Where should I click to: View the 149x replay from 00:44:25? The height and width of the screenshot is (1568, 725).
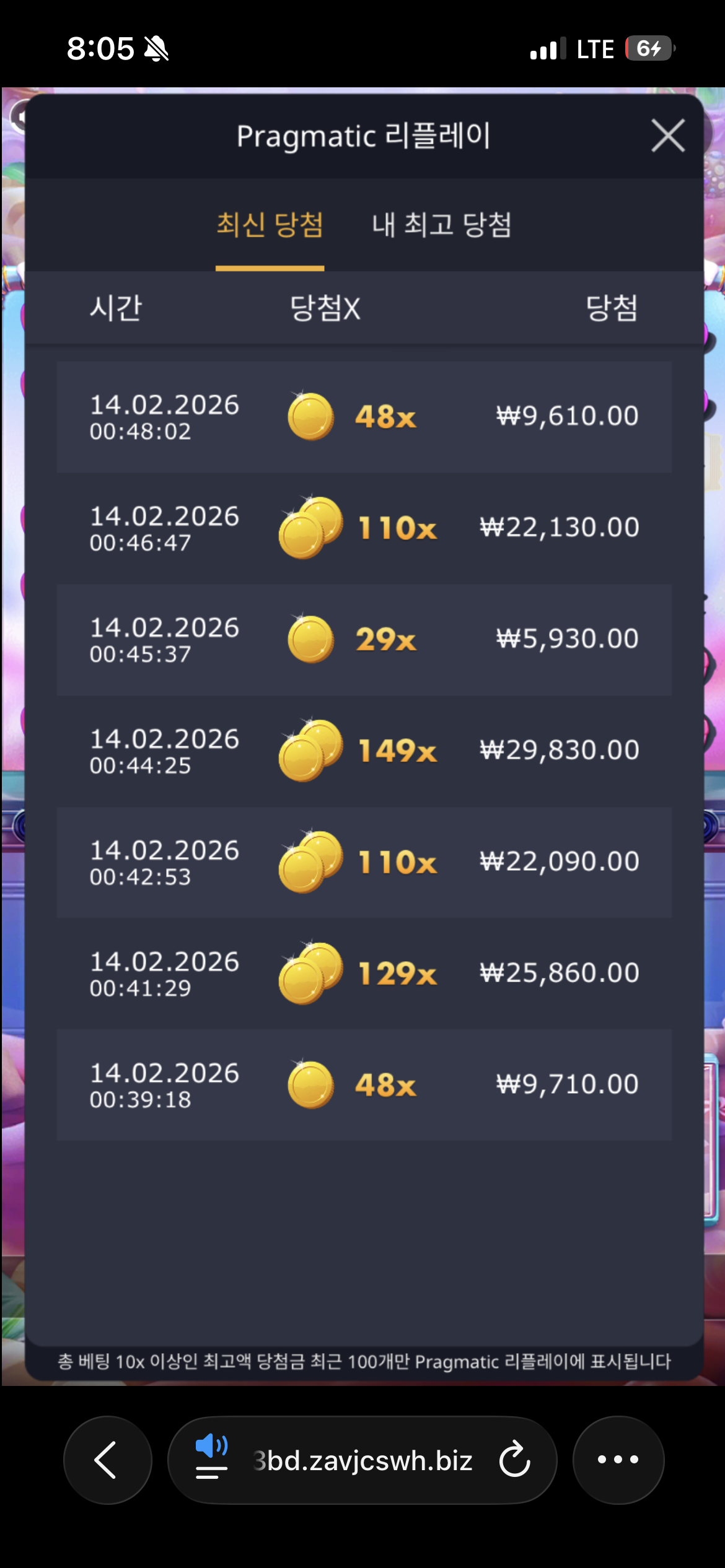coord(364,751)
